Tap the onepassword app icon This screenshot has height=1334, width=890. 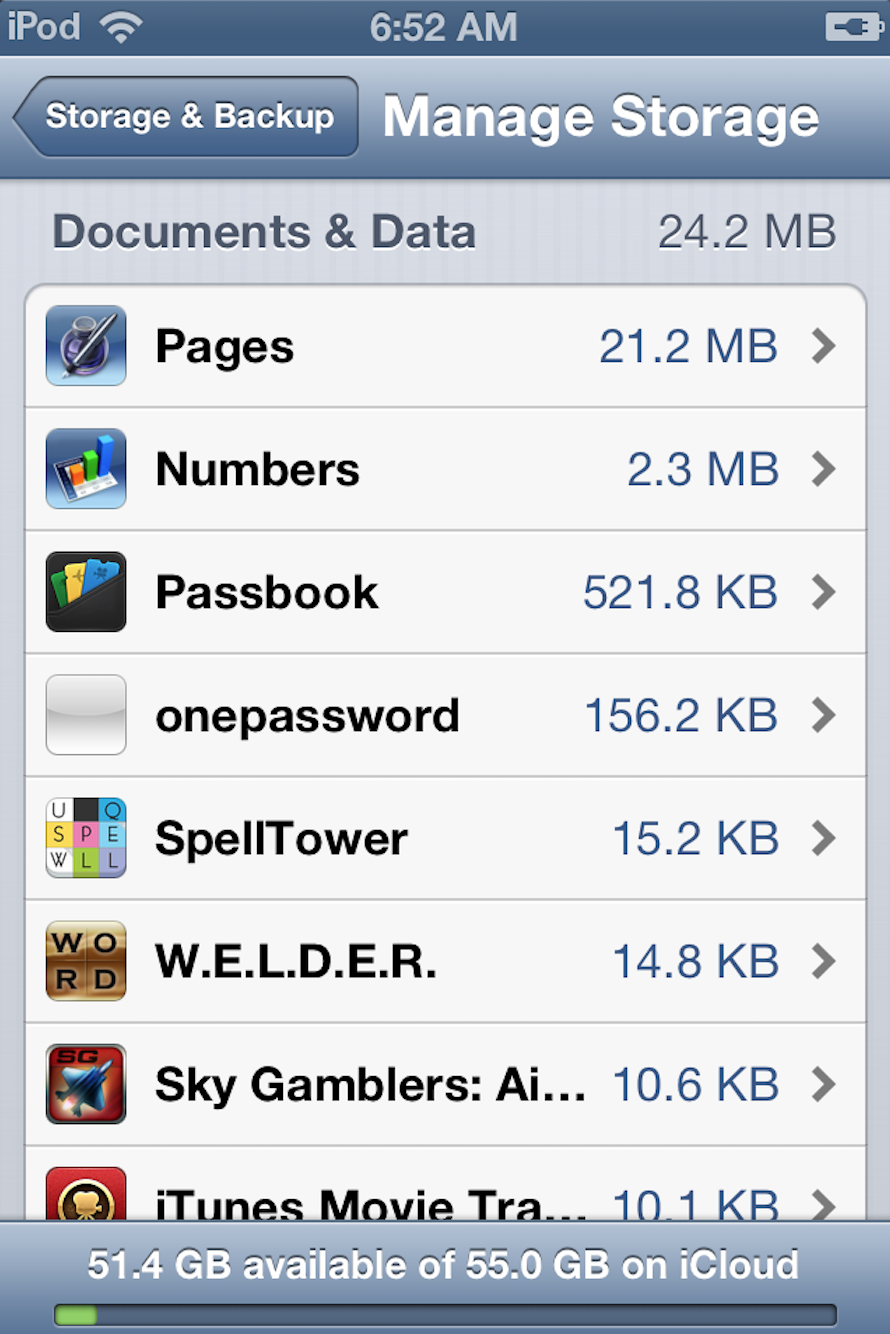click(85, 715)
